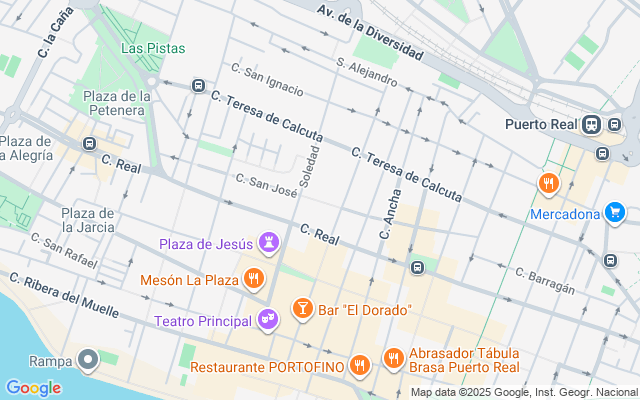Select the Teatro Principal marker

pos(268,319)
